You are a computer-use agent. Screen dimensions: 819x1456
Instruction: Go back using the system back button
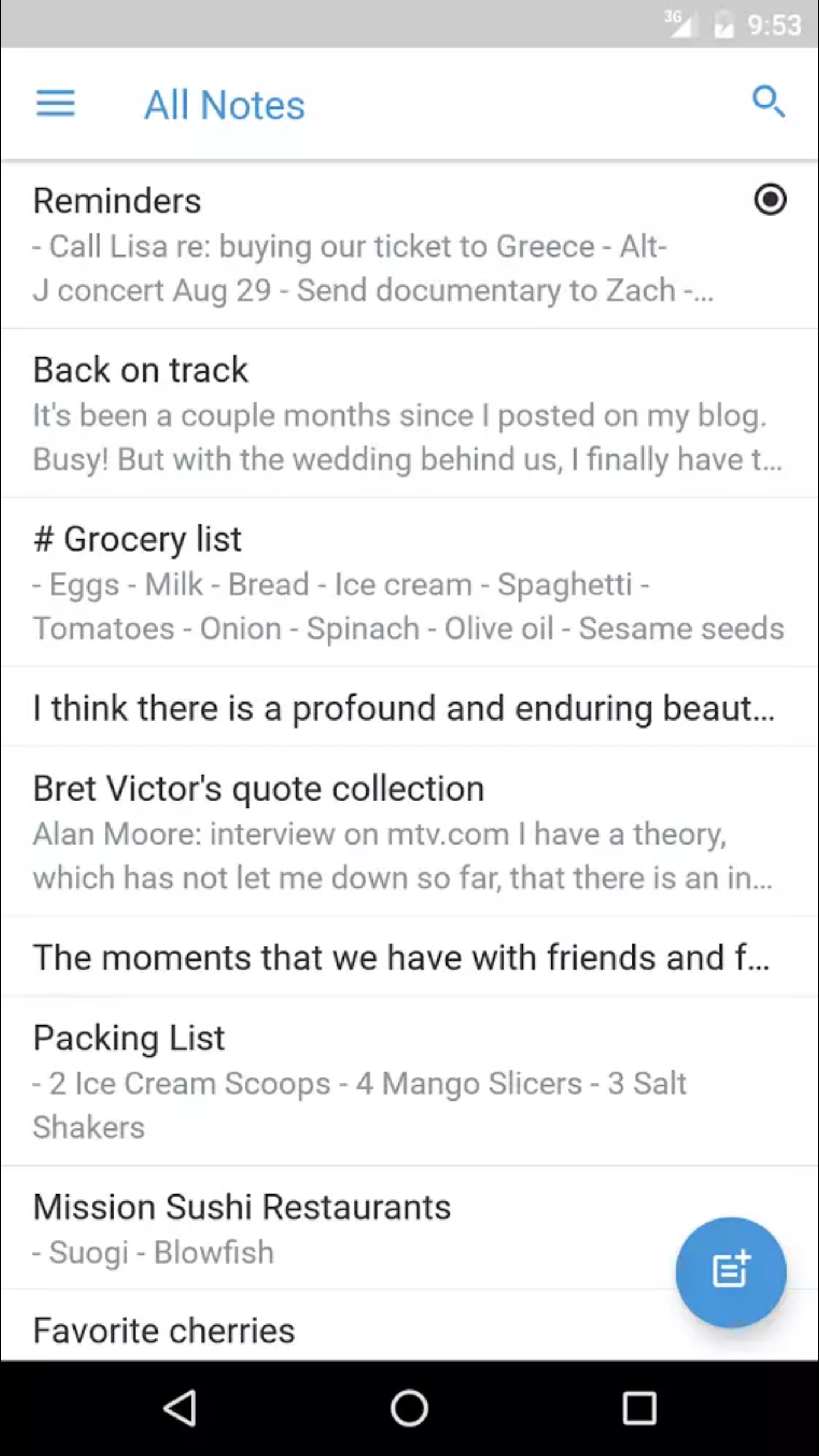pos(180,1408)
